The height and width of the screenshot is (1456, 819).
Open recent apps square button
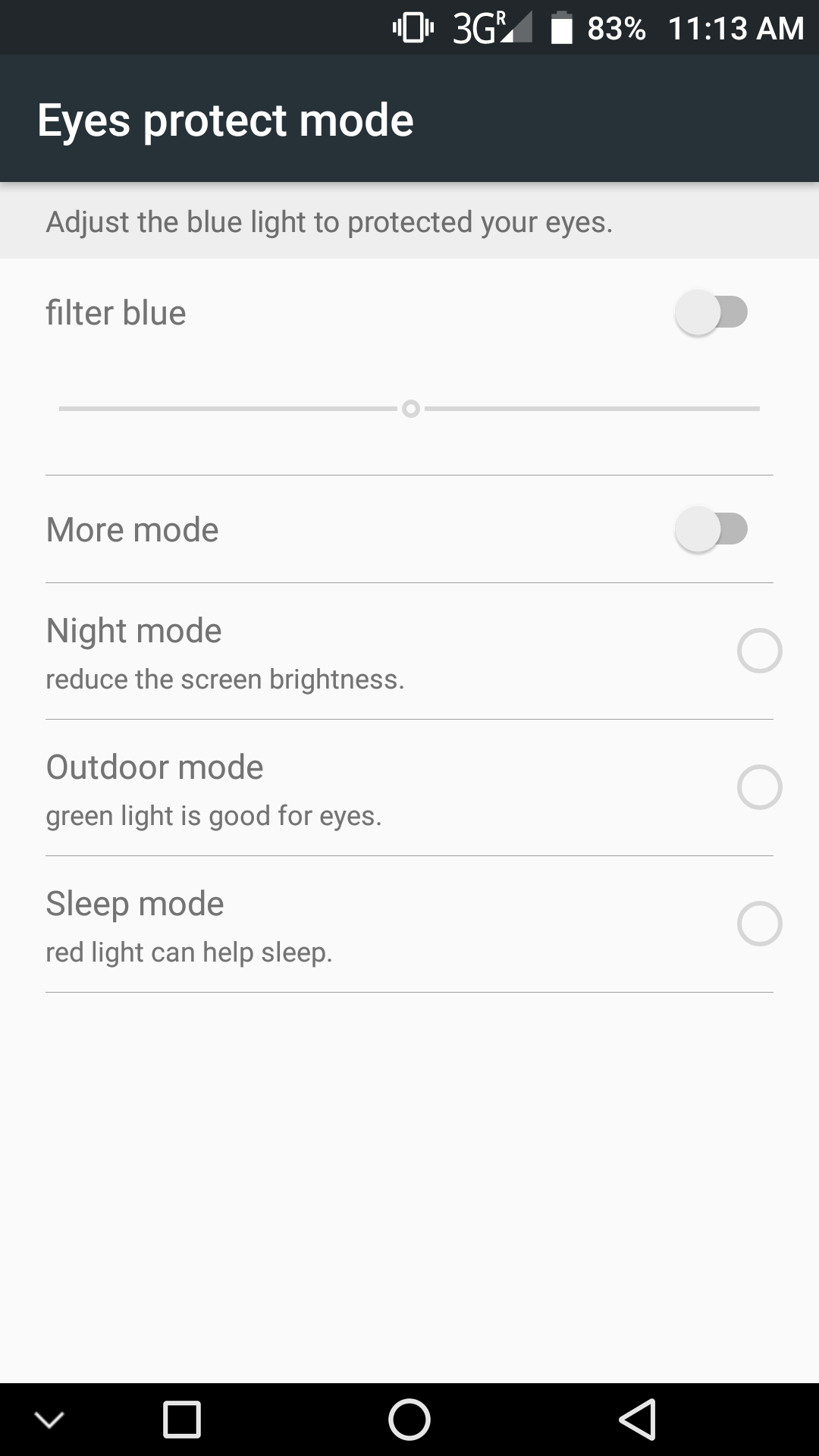182,1420
